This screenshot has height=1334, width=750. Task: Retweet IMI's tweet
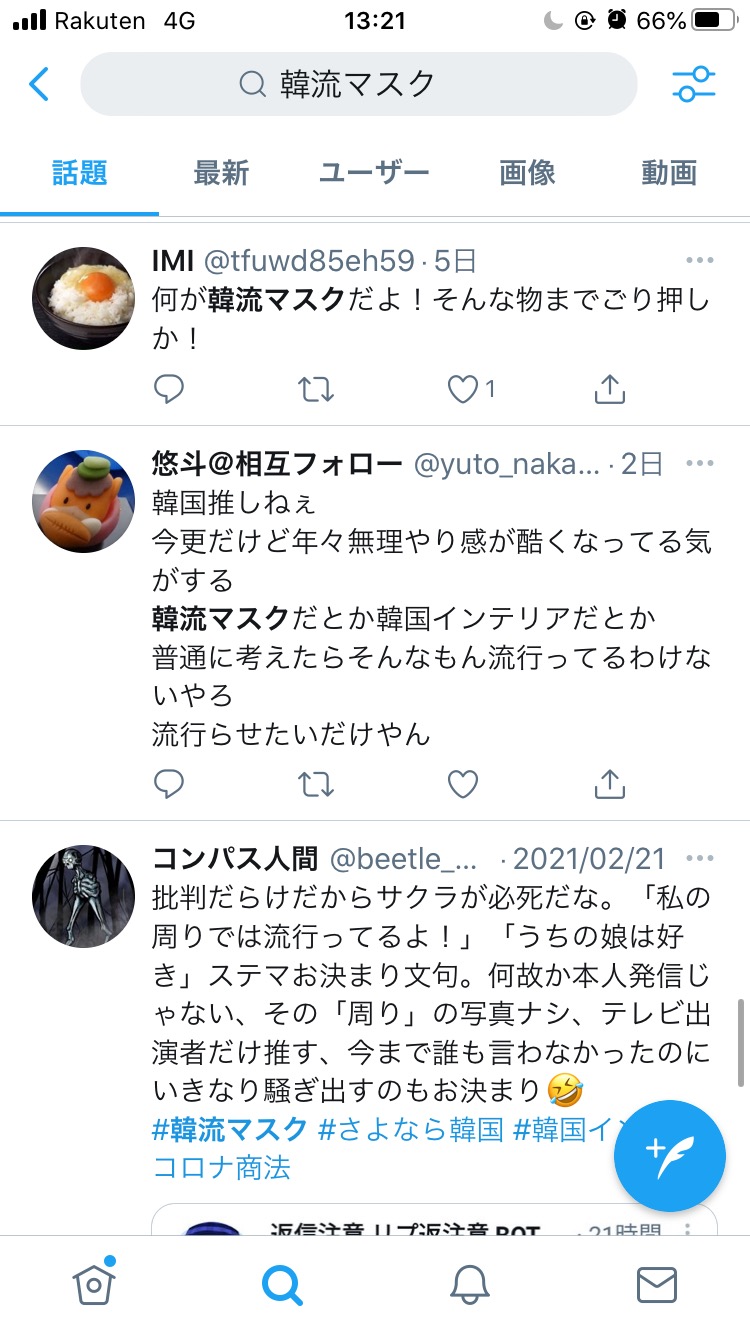(317, 390)
